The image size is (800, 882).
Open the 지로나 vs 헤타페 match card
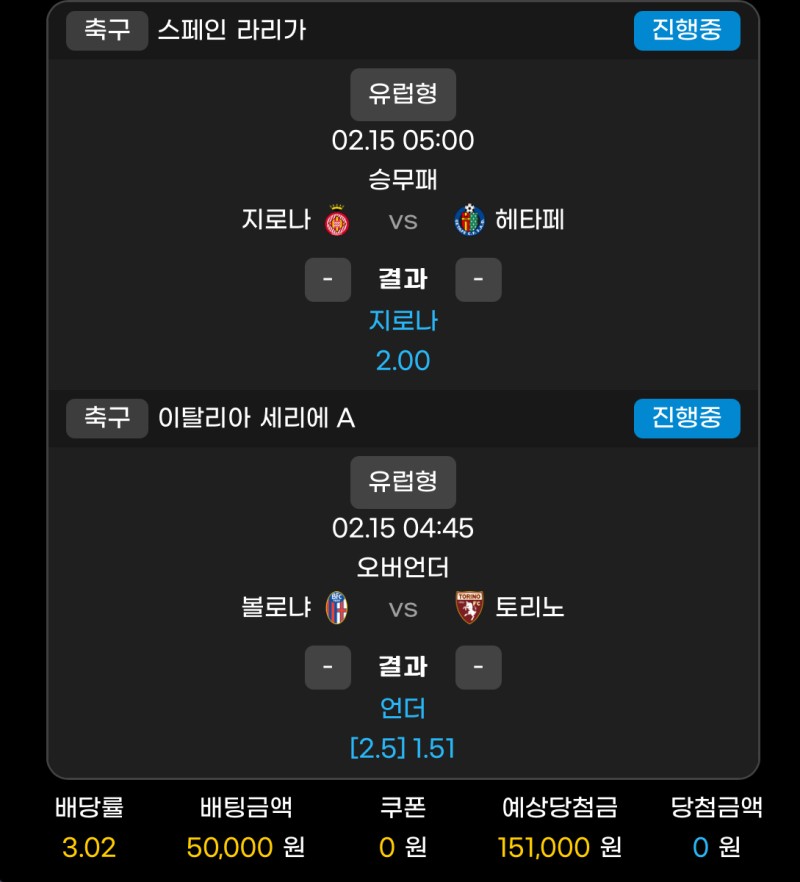(403, 220)
